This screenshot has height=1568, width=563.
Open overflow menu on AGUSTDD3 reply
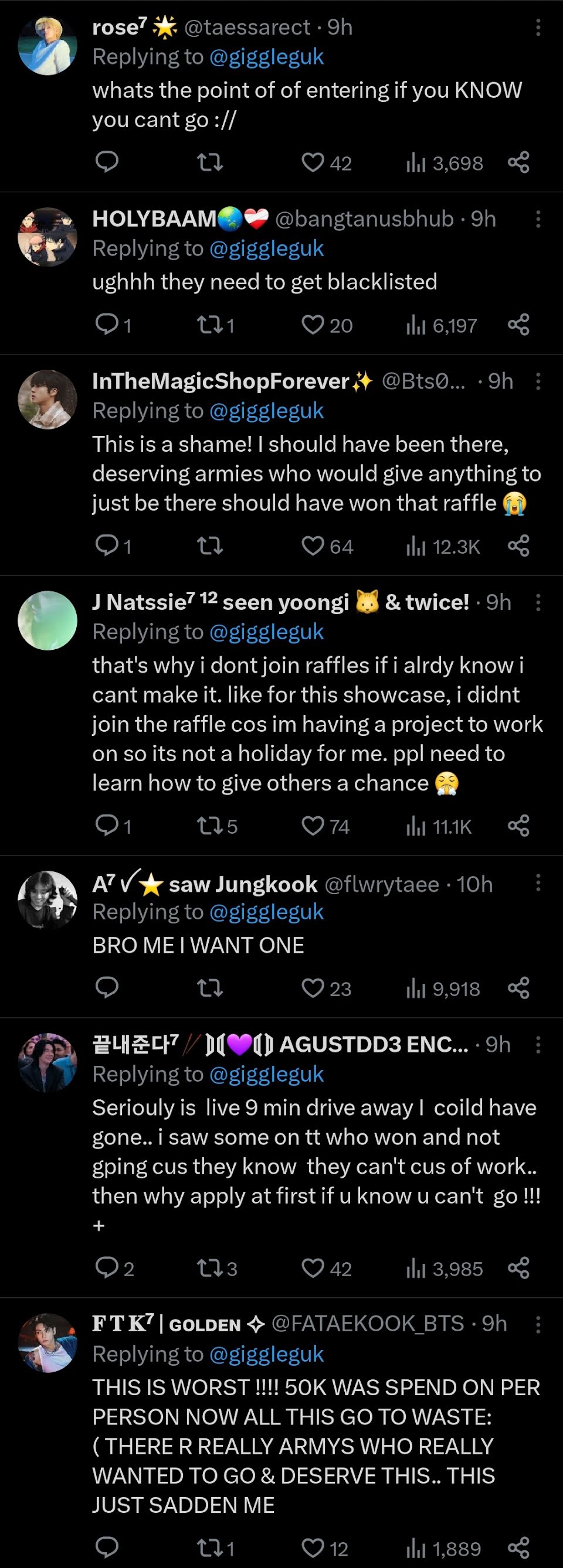tap(537, 1045)
